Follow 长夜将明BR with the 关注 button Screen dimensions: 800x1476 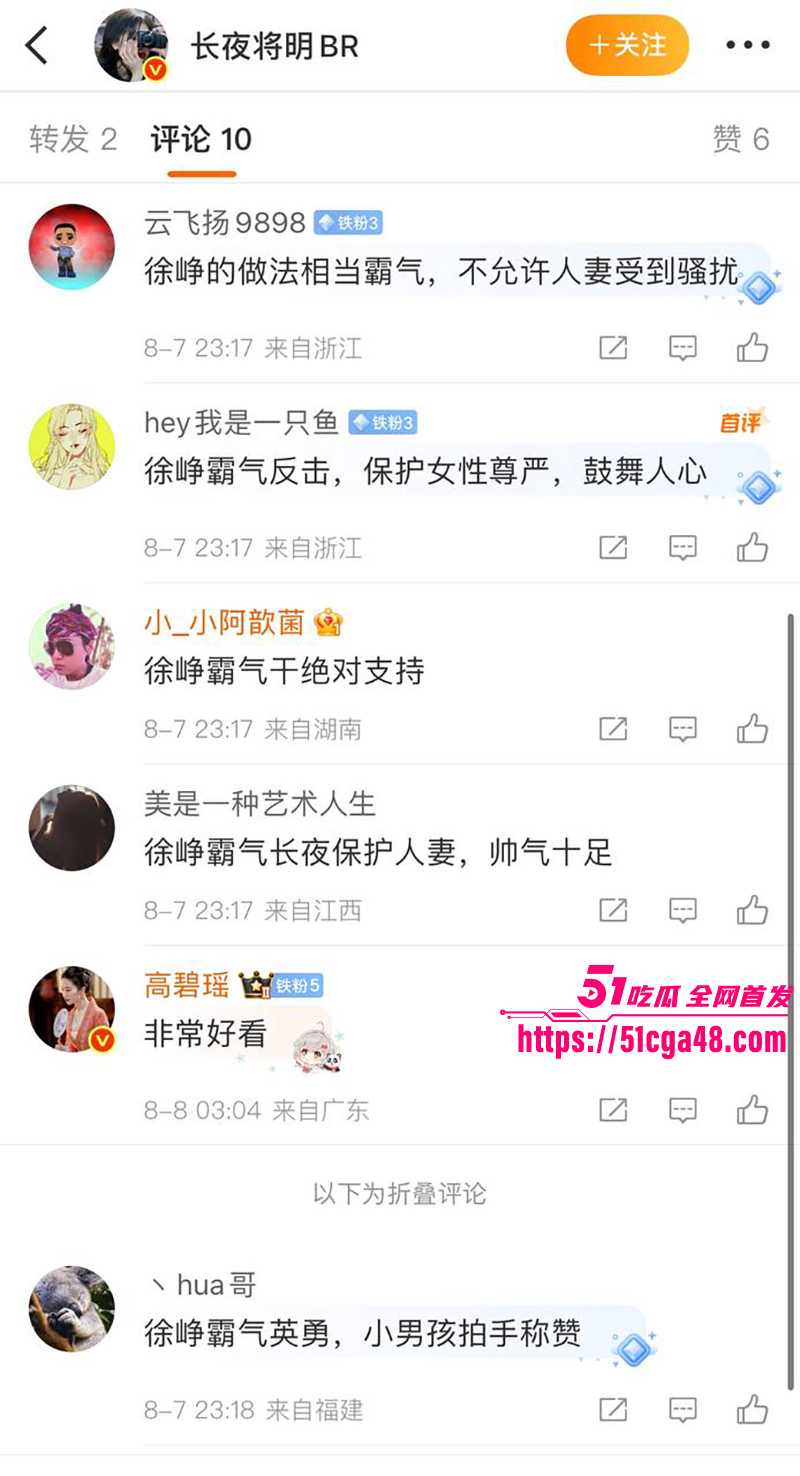627,45
